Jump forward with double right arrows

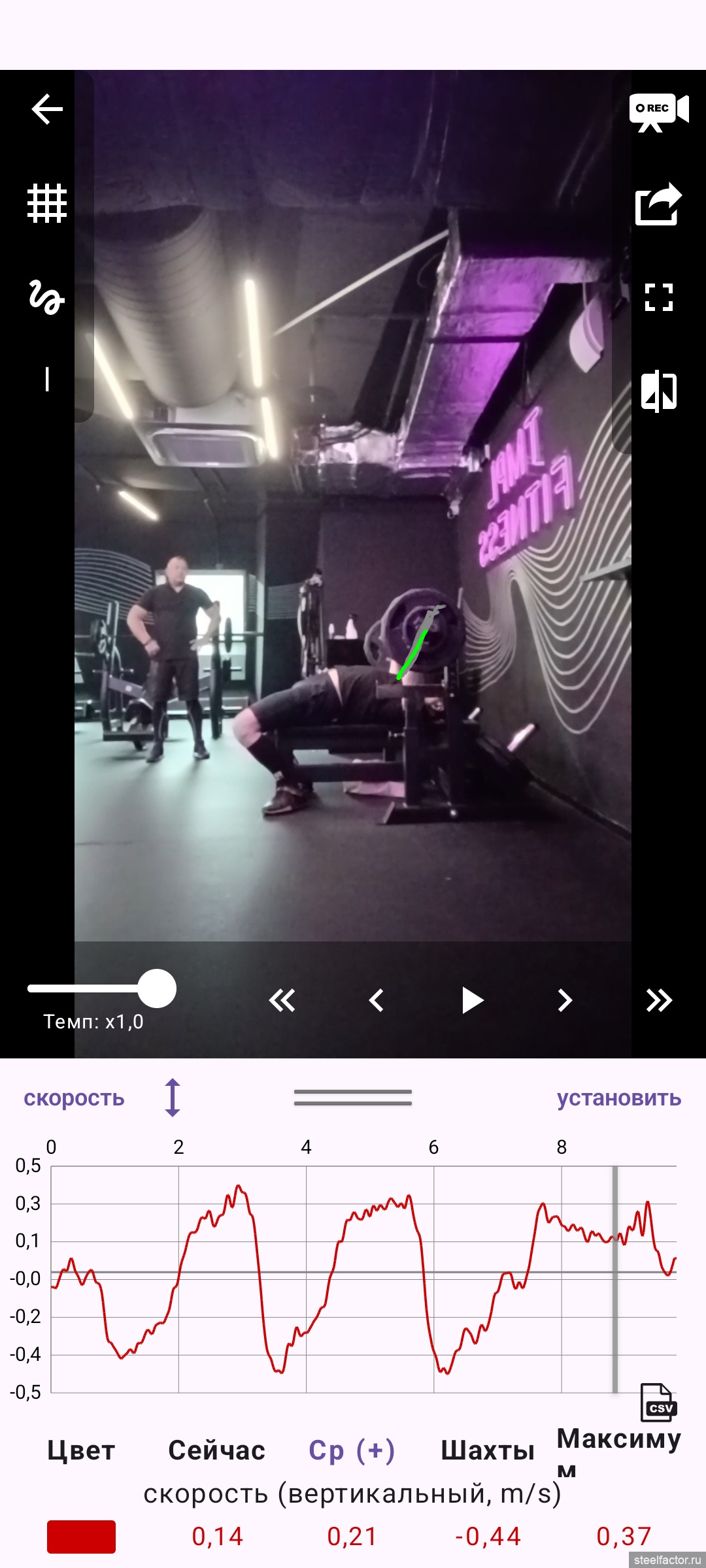pos(658,1000)
